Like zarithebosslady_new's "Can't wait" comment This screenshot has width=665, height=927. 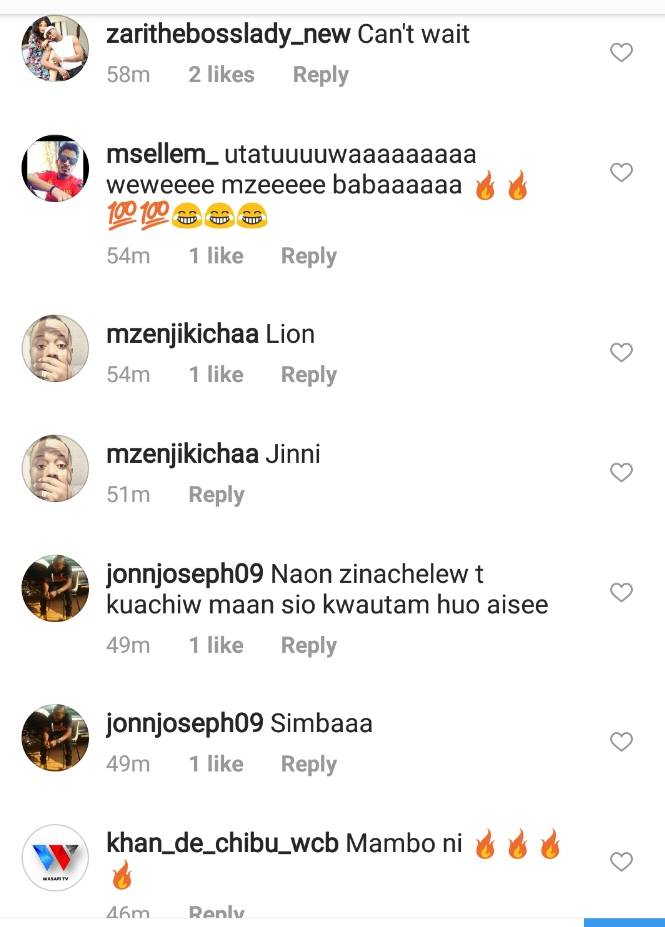click(621, 53)
